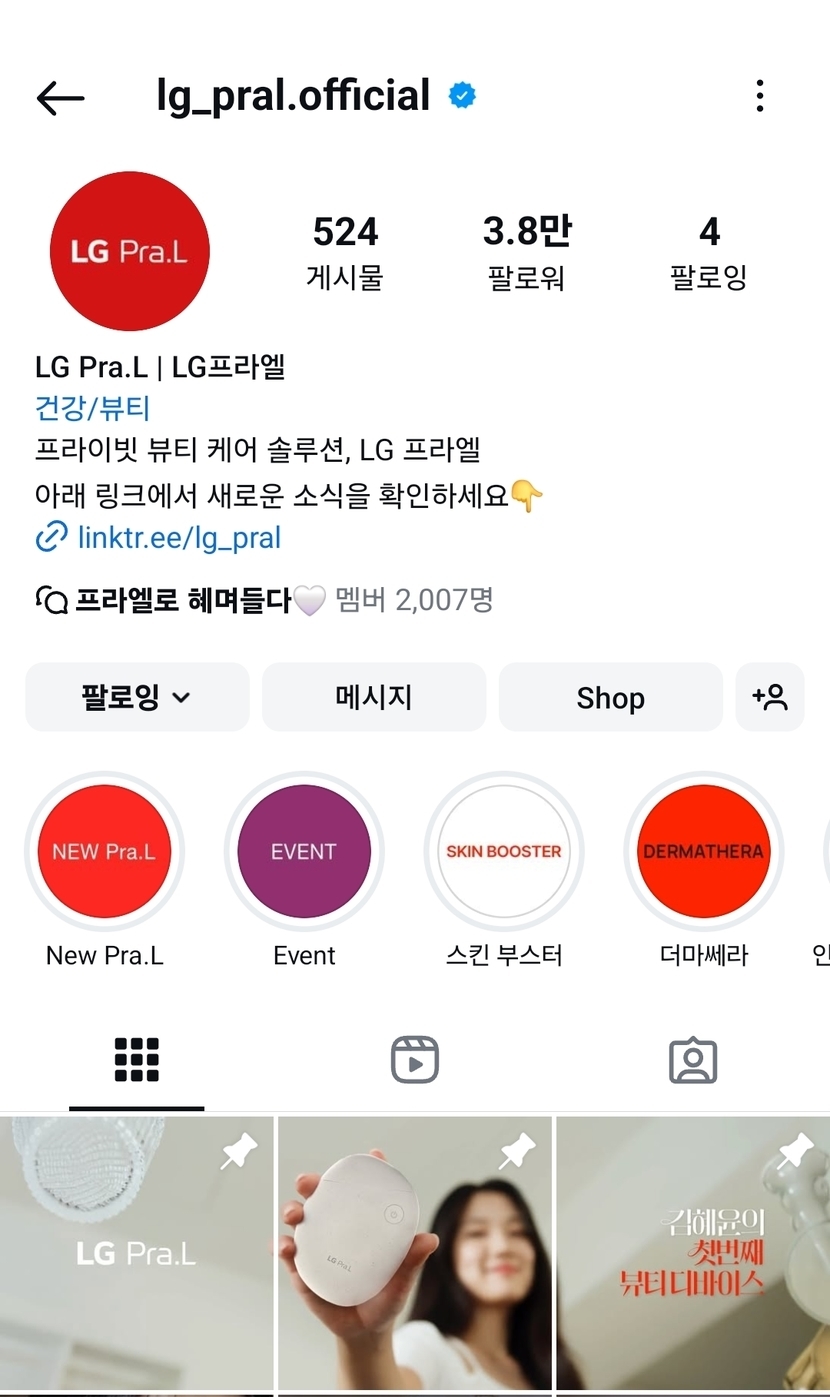
Task: Expand the 팔로잉 dropdown button
Action: tap(137, 697)
